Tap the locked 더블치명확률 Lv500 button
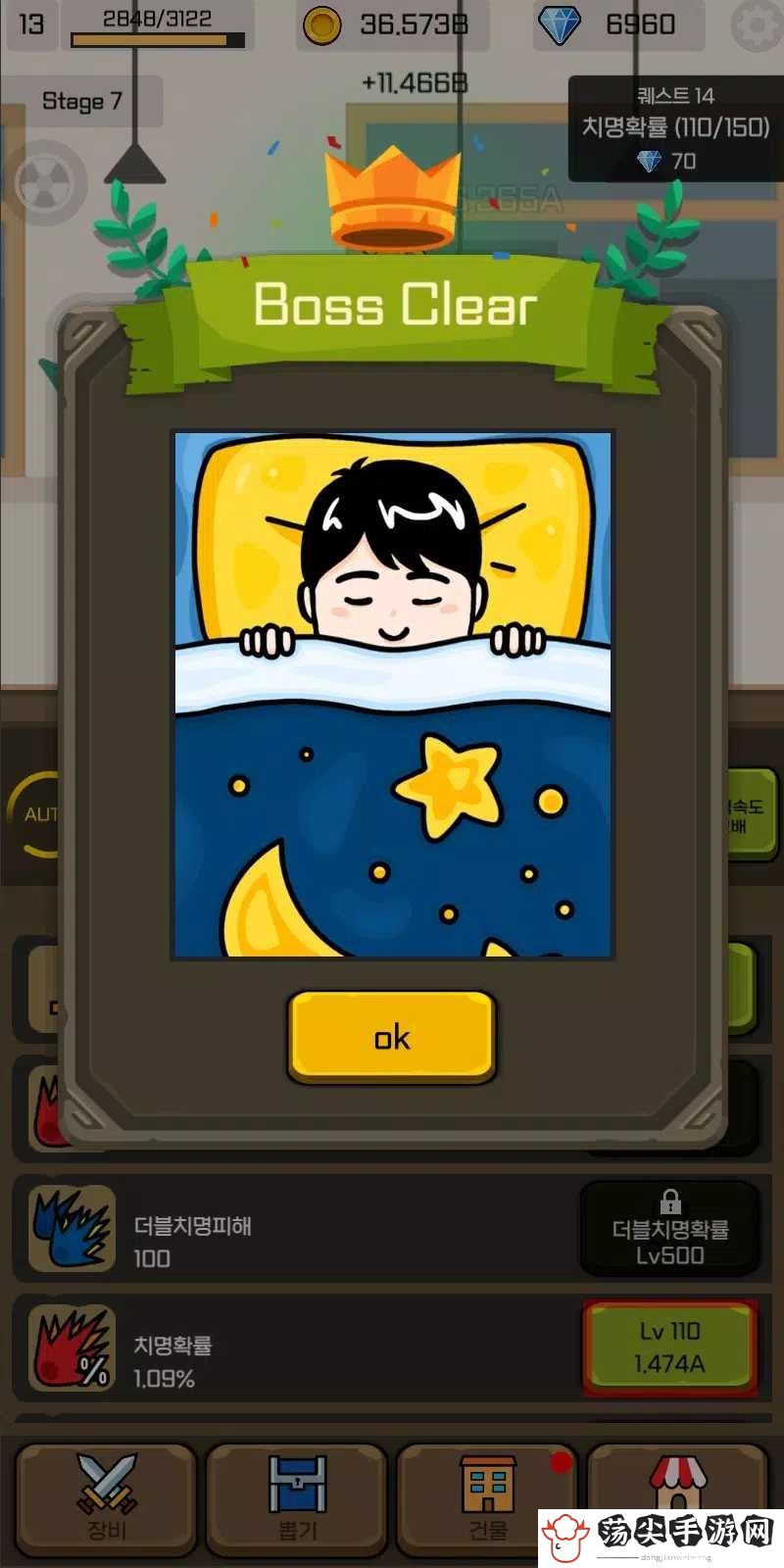 click(x=669, y=1229)
